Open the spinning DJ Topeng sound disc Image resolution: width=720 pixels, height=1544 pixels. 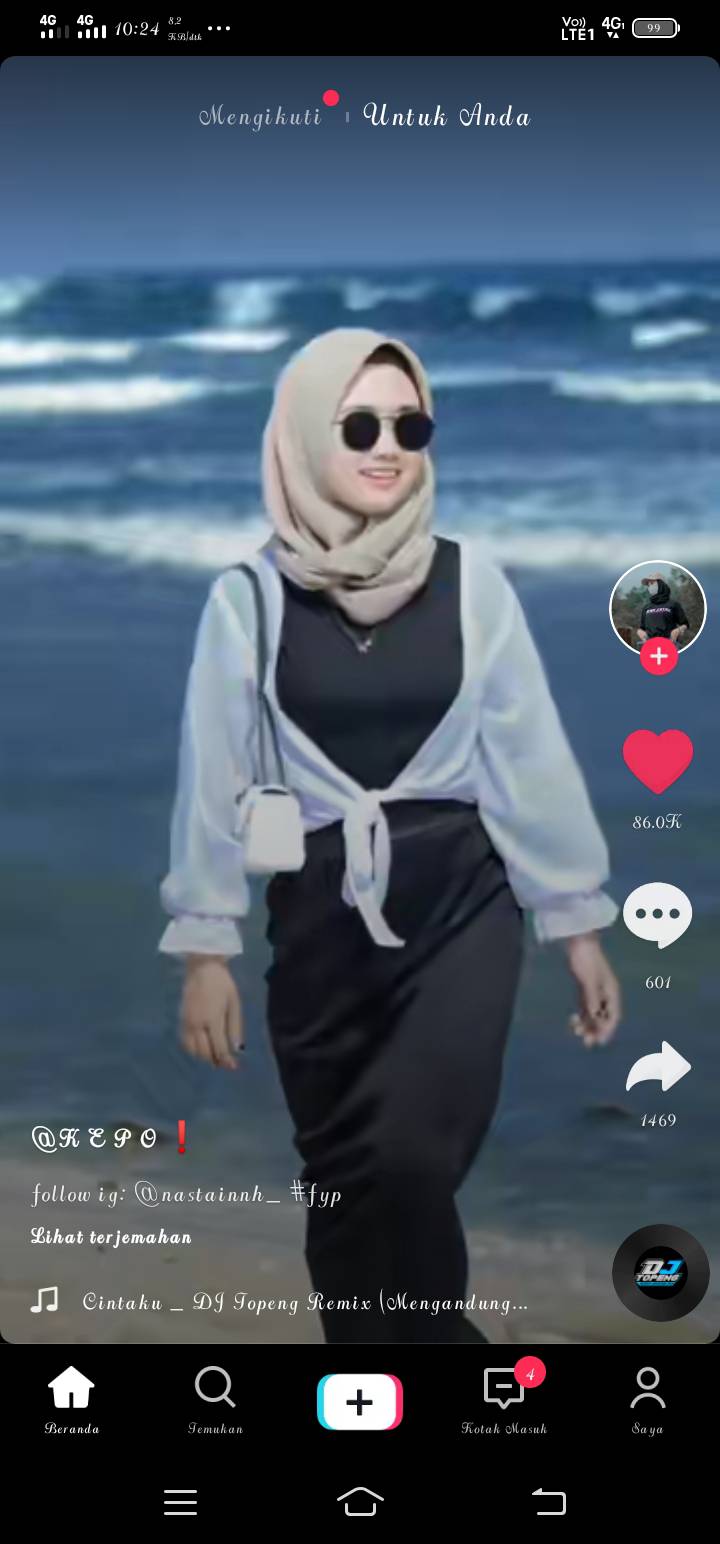click(x=660, y=1273)
